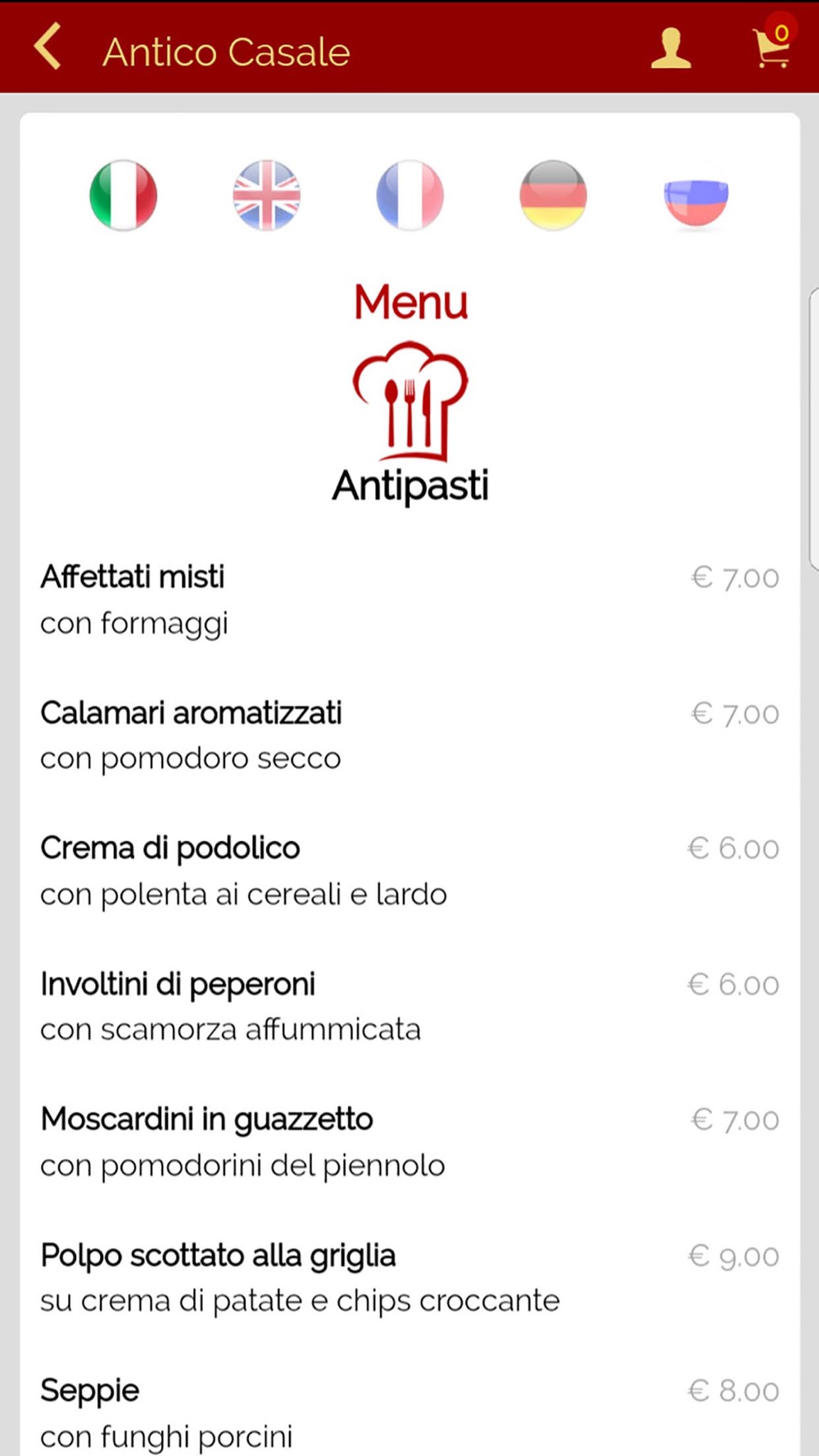819x1456 pixels.
Task: Switch menu language to Italian flag
Action: coord(123,195)
